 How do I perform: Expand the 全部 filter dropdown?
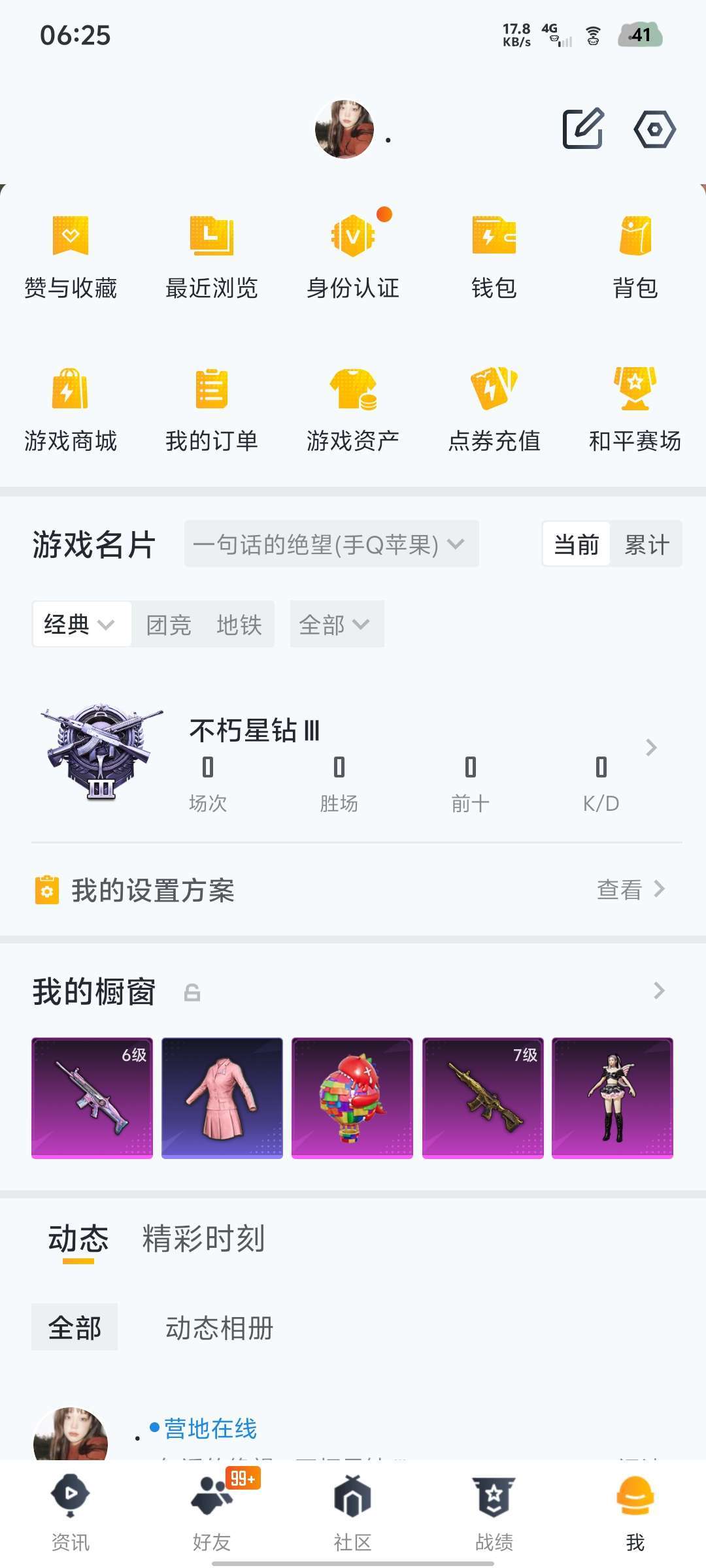click(x=336, y=625)
